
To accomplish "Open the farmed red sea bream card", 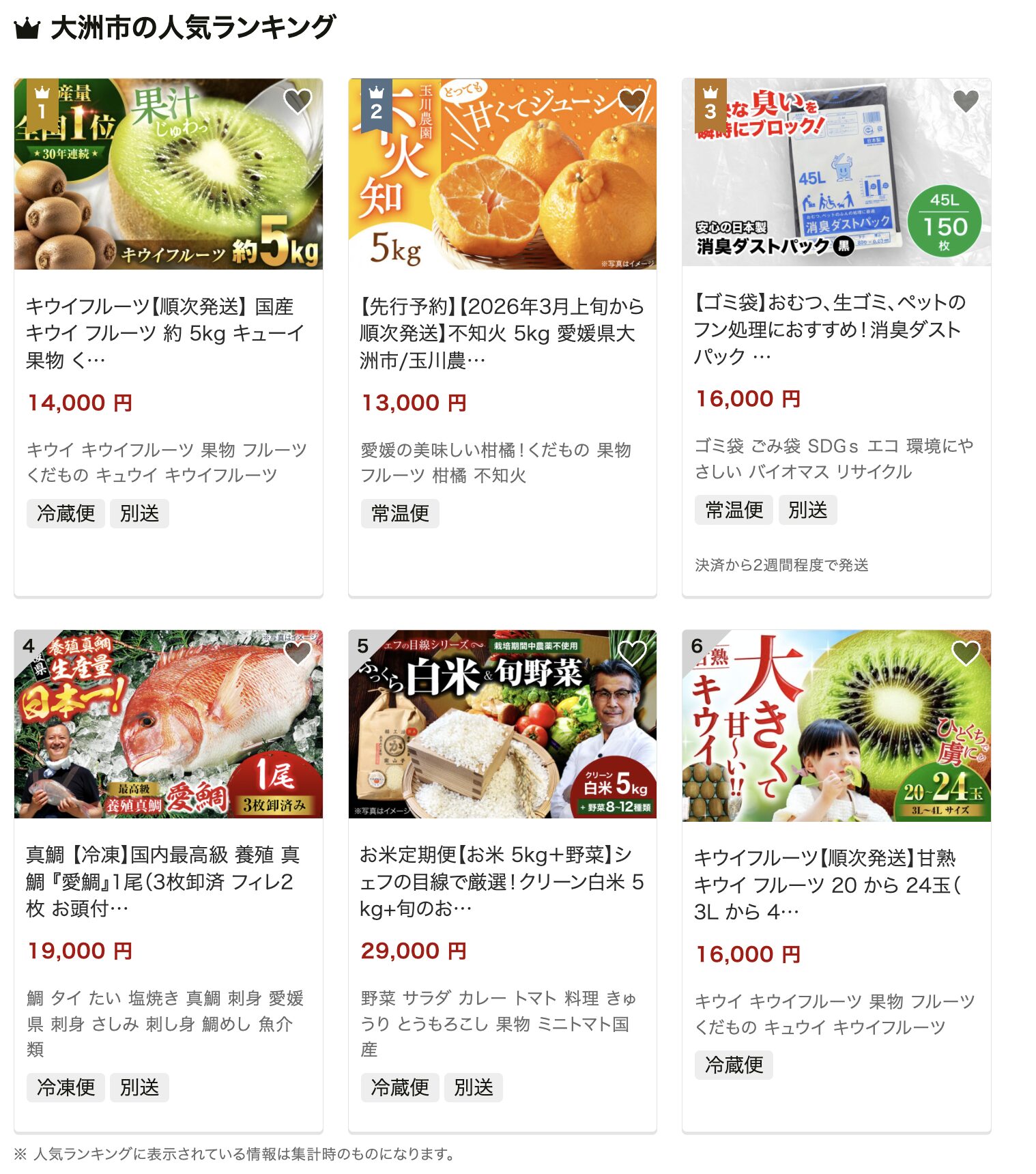I will point(168,880).
